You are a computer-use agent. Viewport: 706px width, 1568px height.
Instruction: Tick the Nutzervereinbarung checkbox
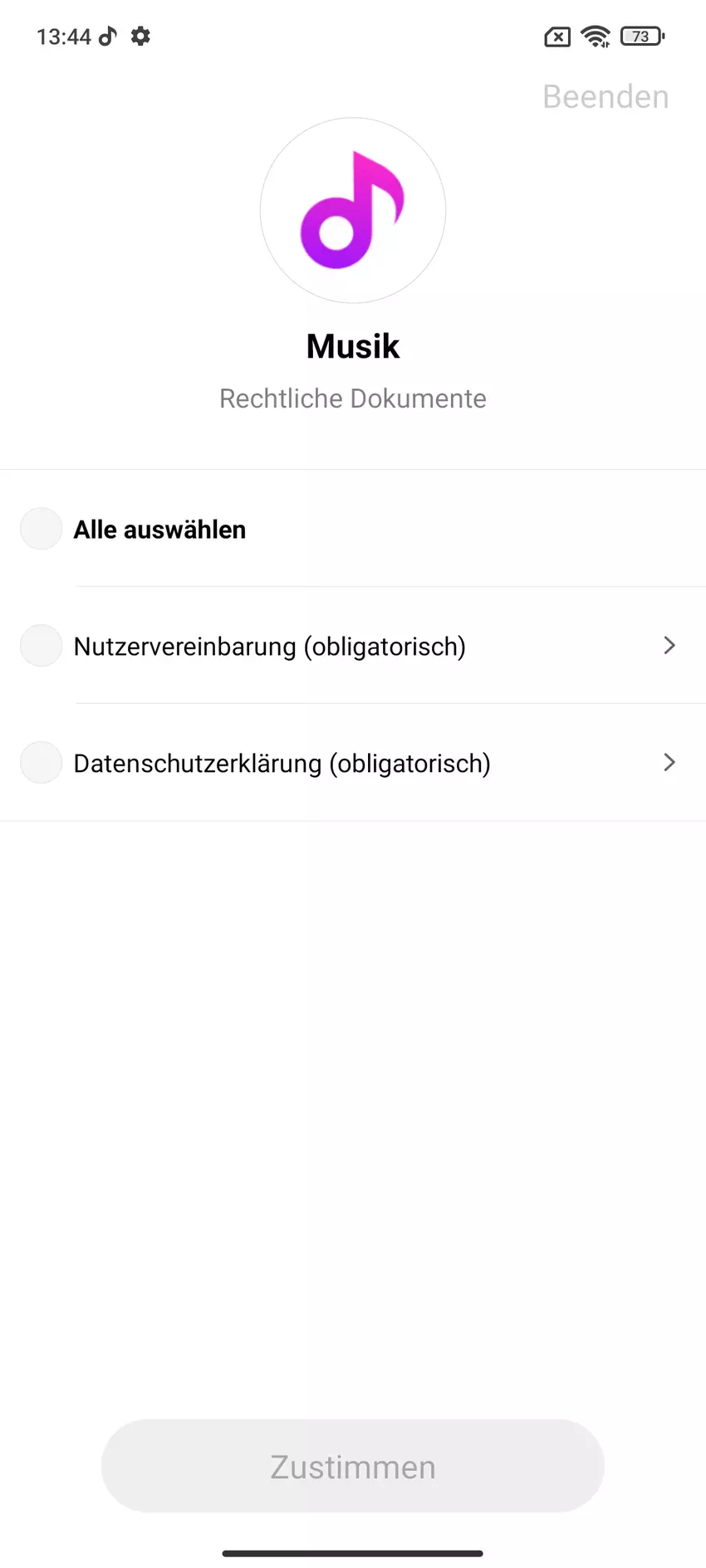click(x=41, y=646)
